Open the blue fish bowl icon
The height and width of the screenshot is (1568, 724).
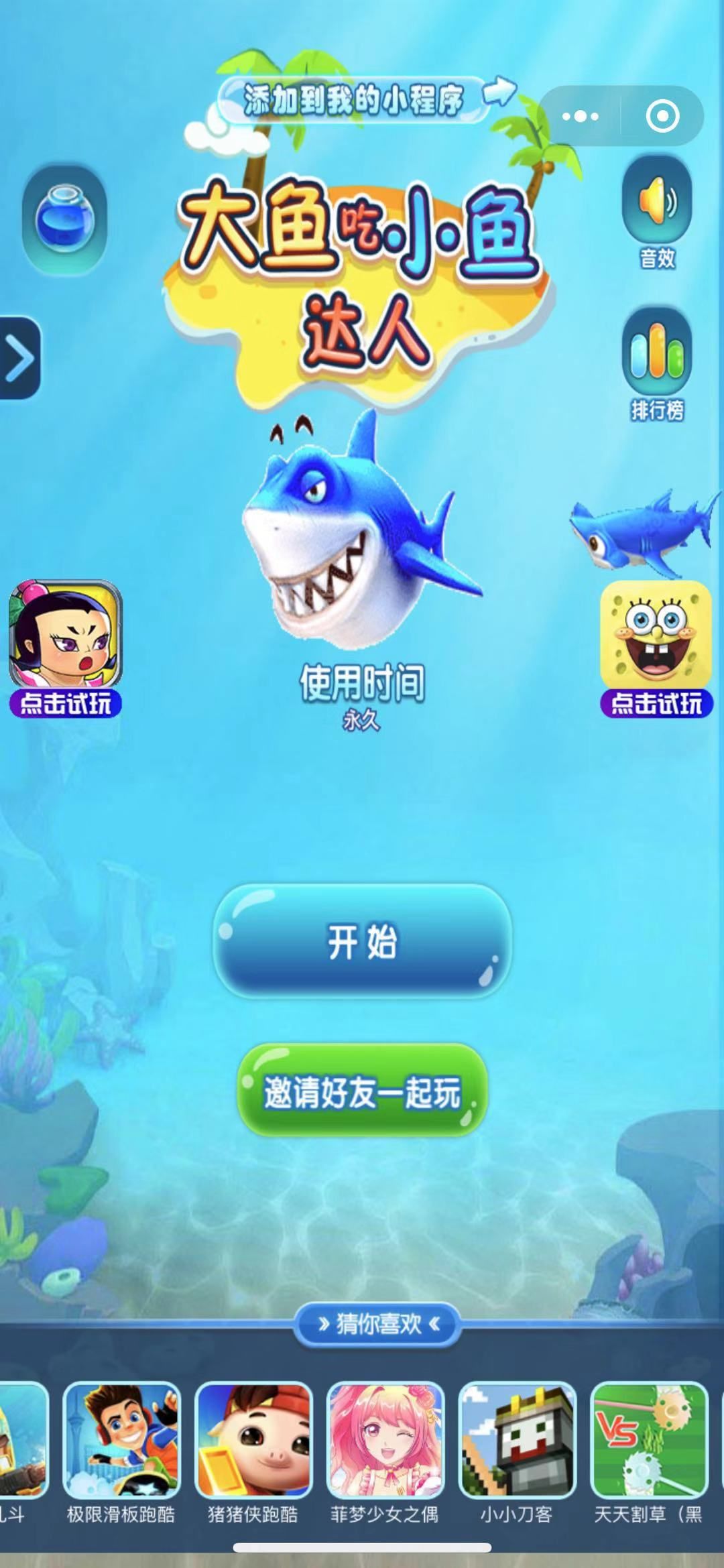64,219
